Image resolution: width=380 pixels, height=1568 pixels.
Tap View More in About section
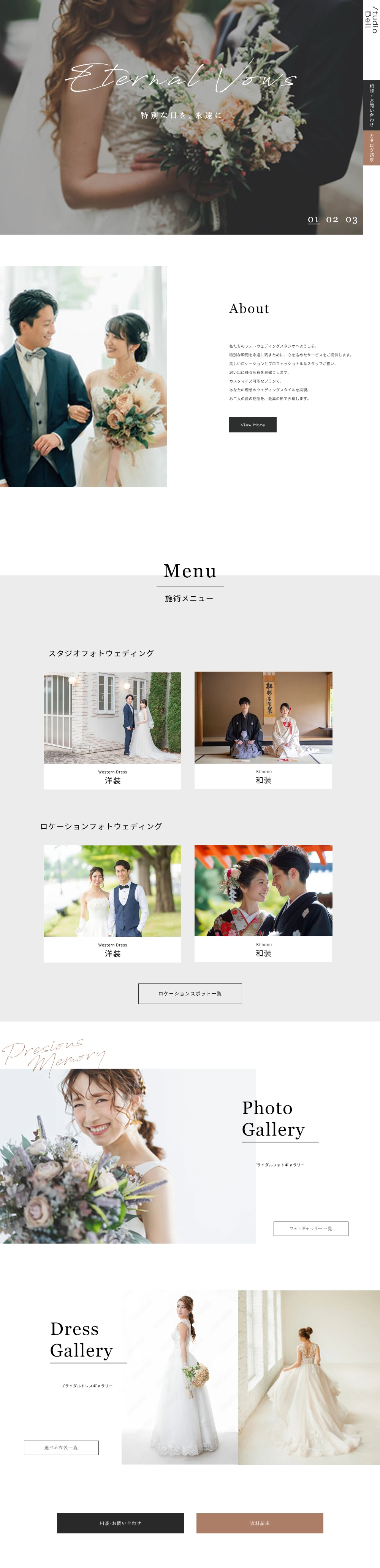(x=252, y=424)
